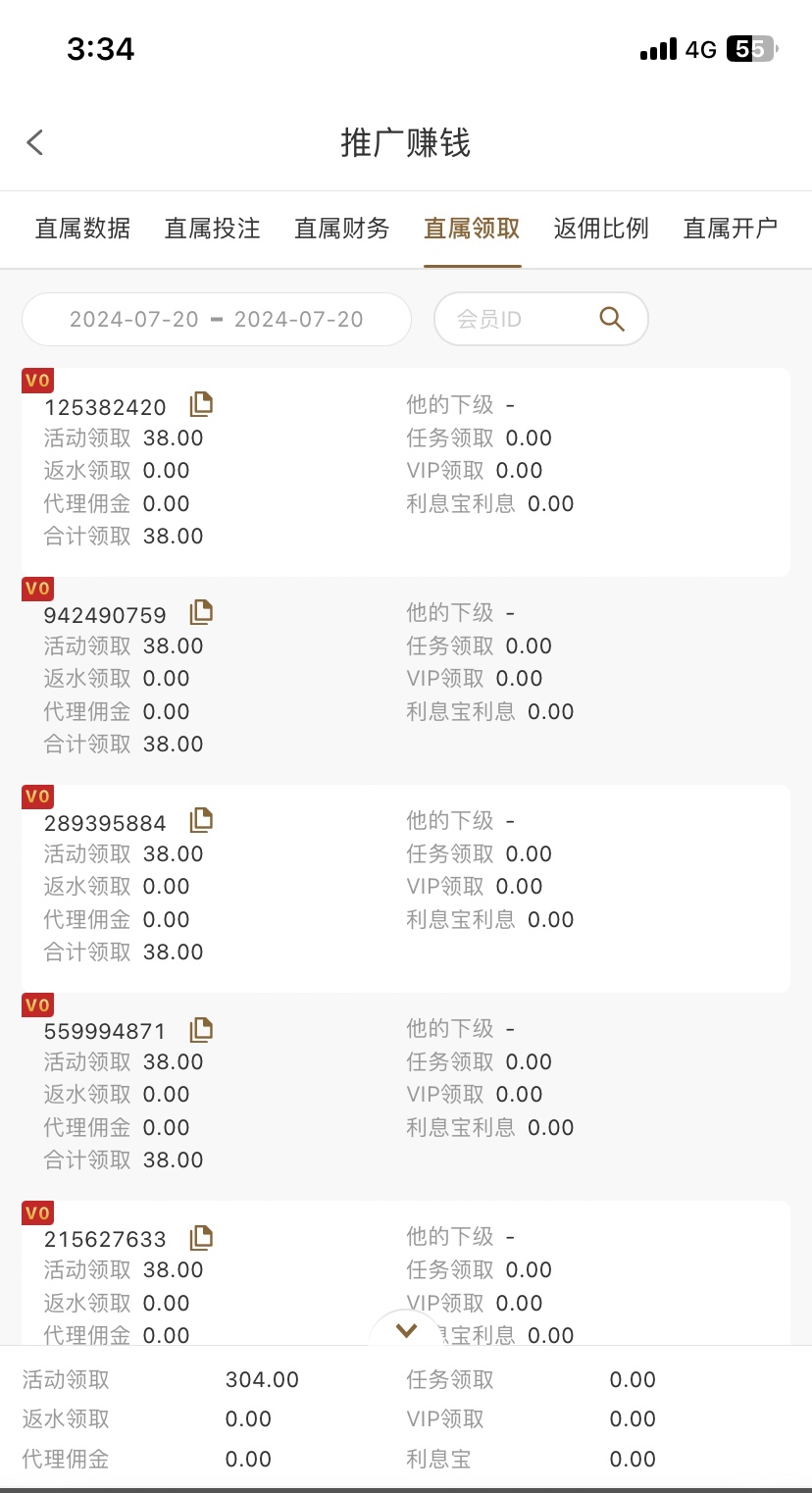Select the 直属领取 tab

click(472, 229)
